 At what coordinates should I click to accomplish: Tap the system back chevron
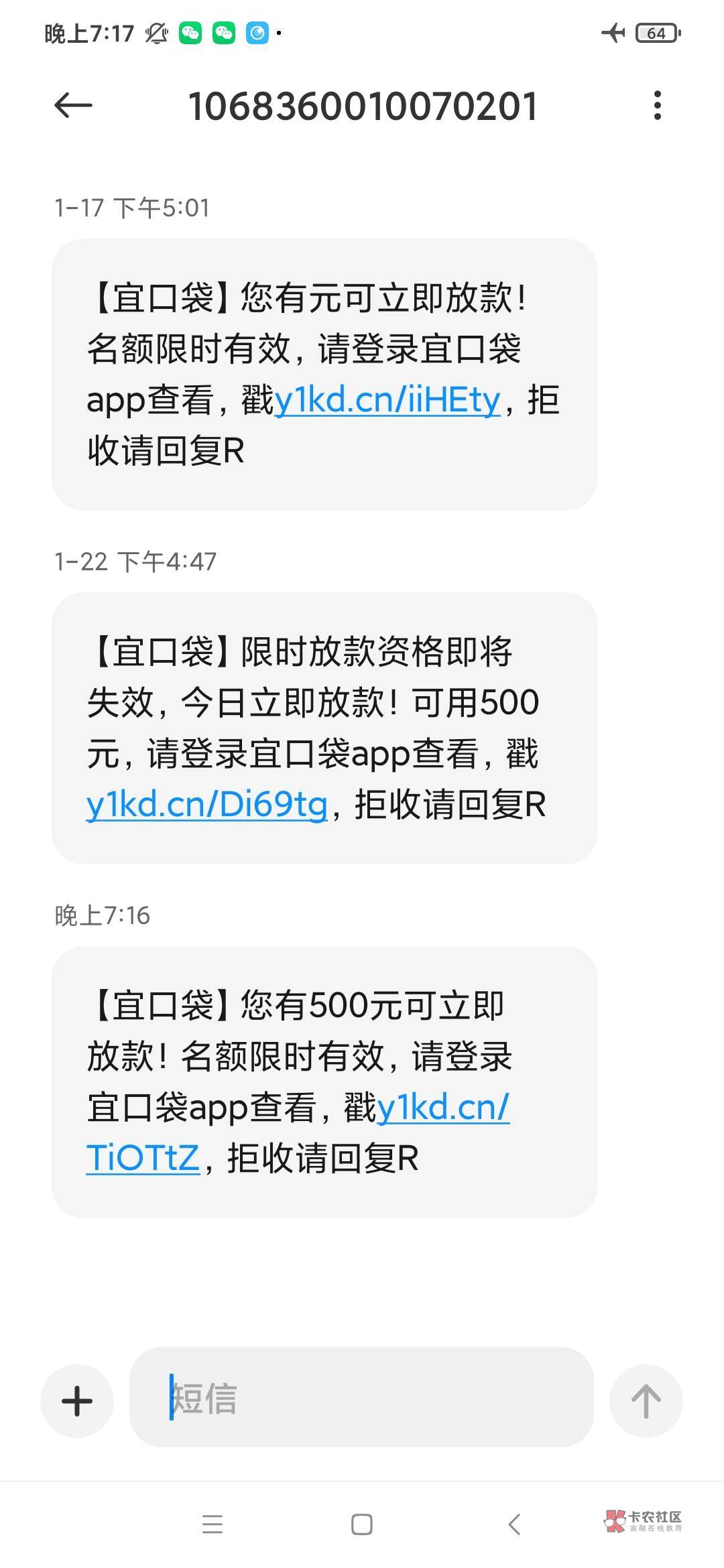(514, 1524)
